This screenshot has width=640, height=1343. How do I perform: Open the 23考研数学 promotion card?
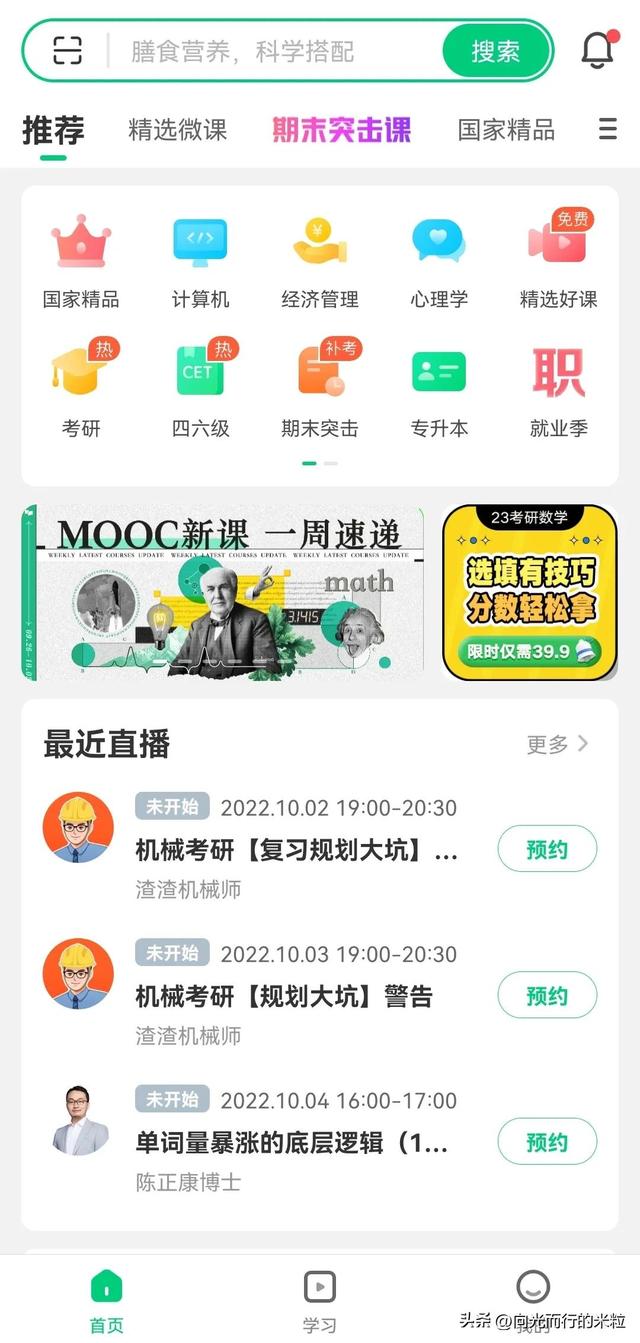coord(530,593)
